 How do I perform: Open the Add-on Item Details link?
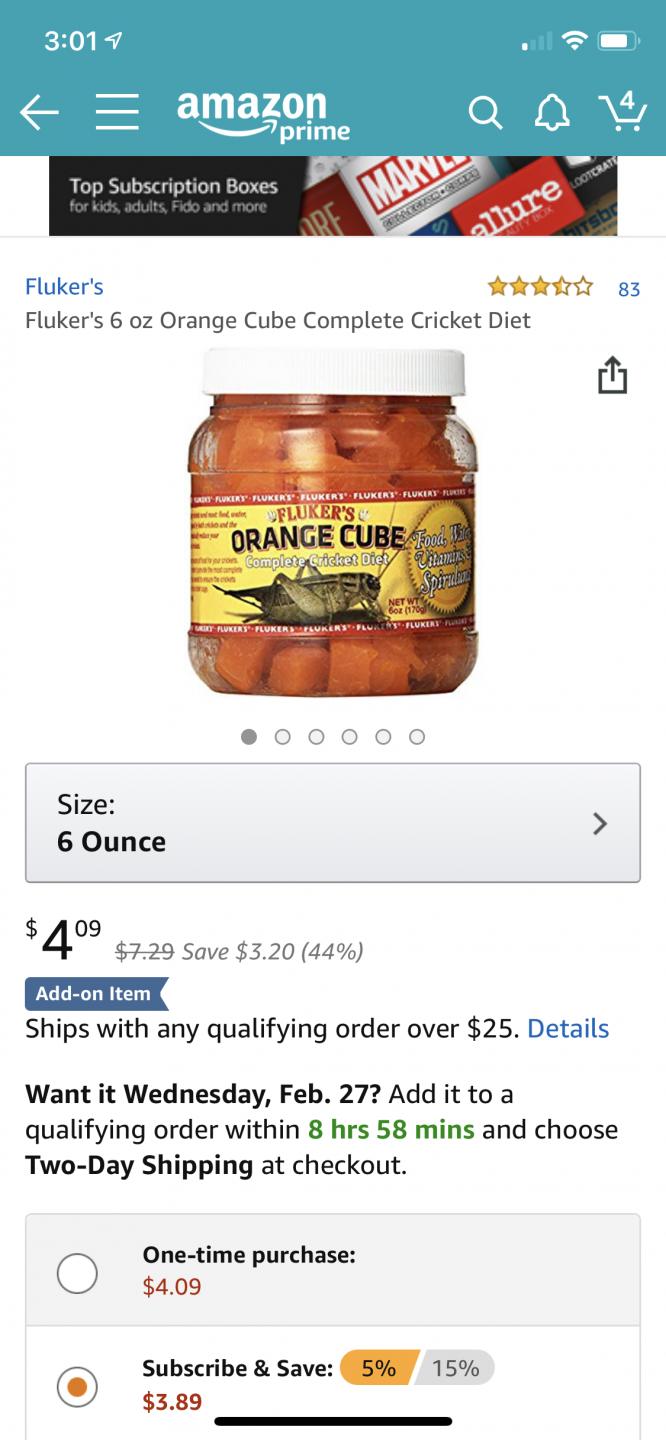(x=568, y=1029)
